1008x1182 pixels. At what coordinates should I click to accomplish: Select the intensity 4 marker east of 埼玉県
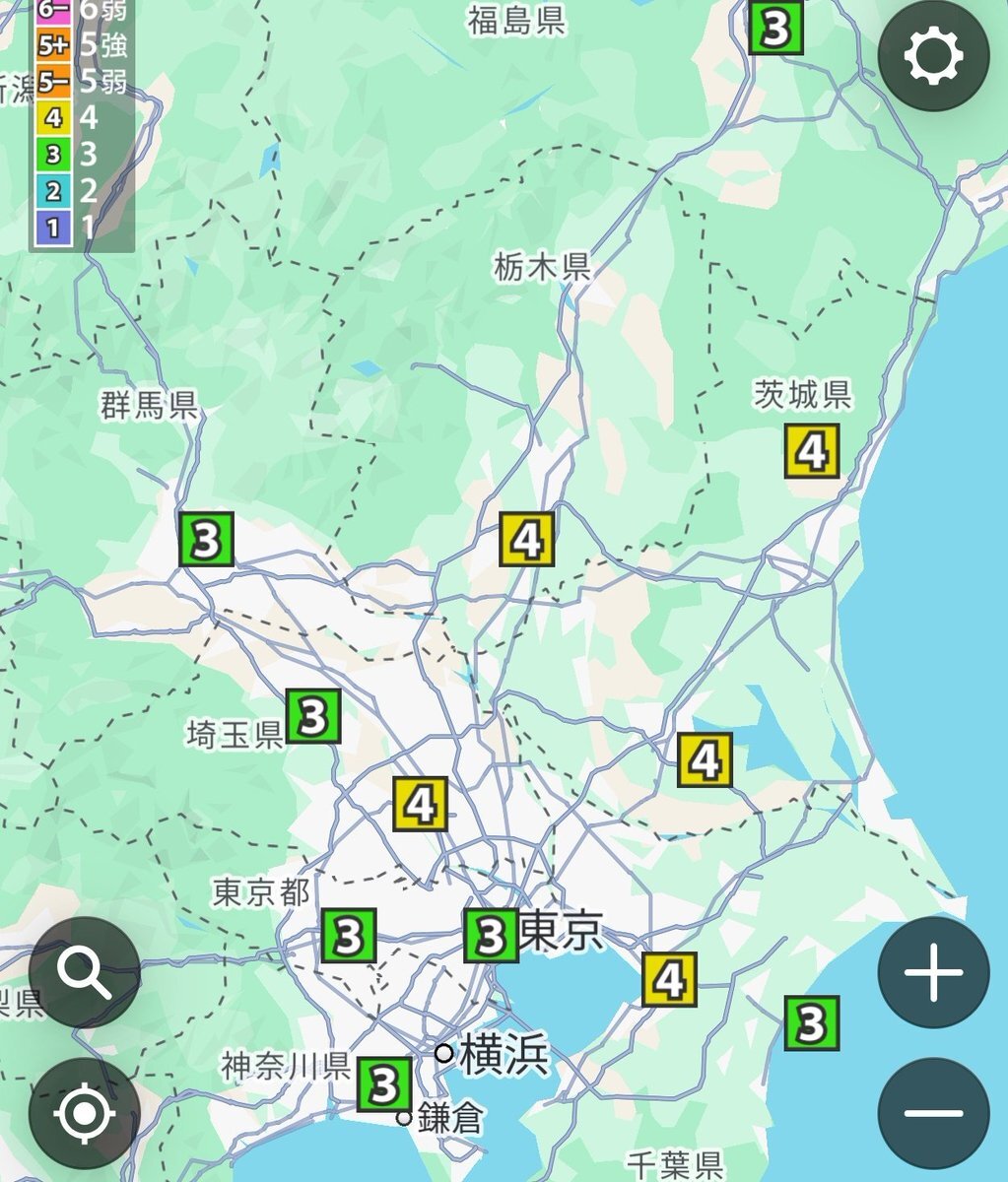[x=706, y=758]
